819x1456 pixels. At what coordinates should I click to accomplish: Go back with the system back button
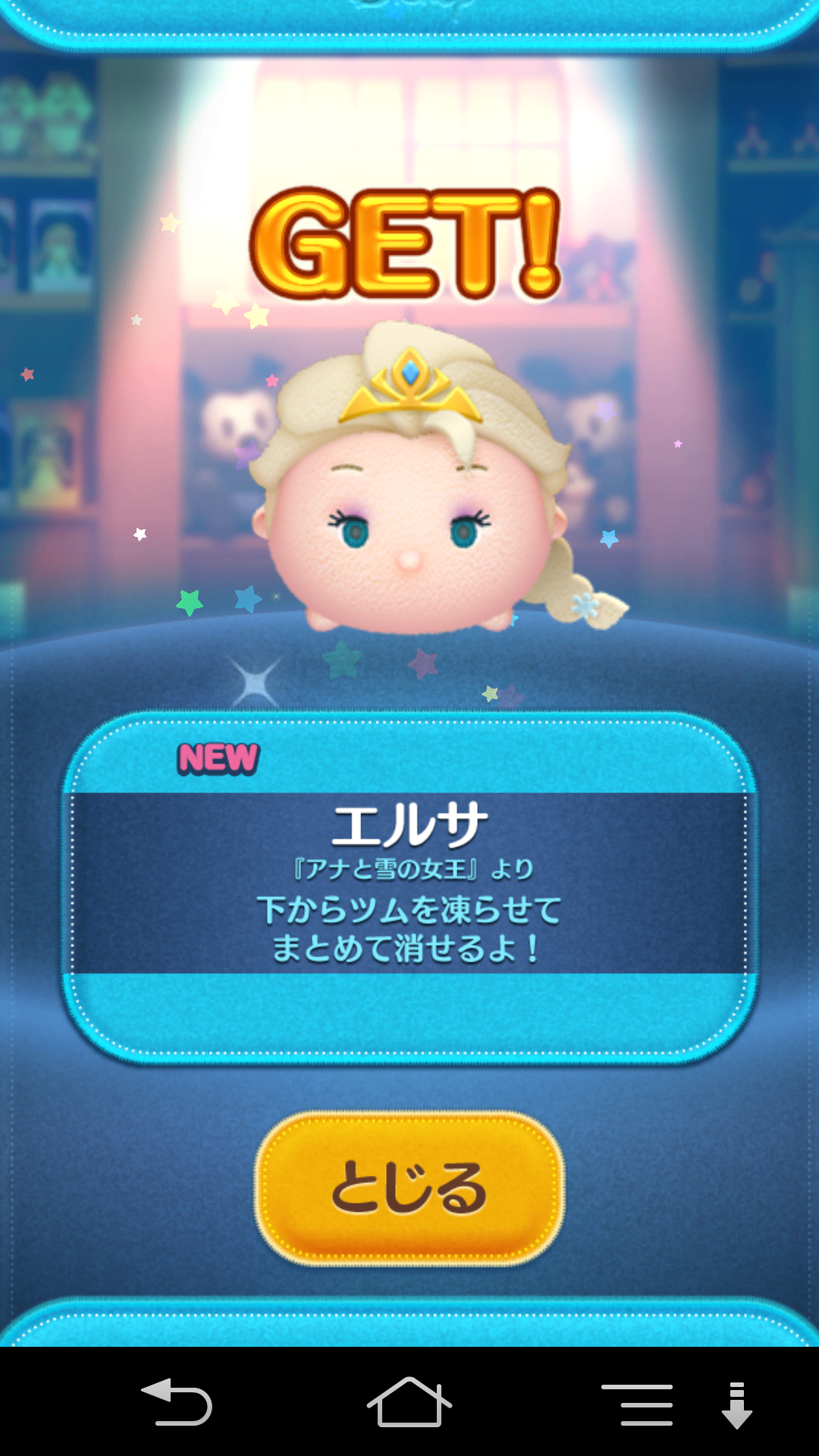177,1402
